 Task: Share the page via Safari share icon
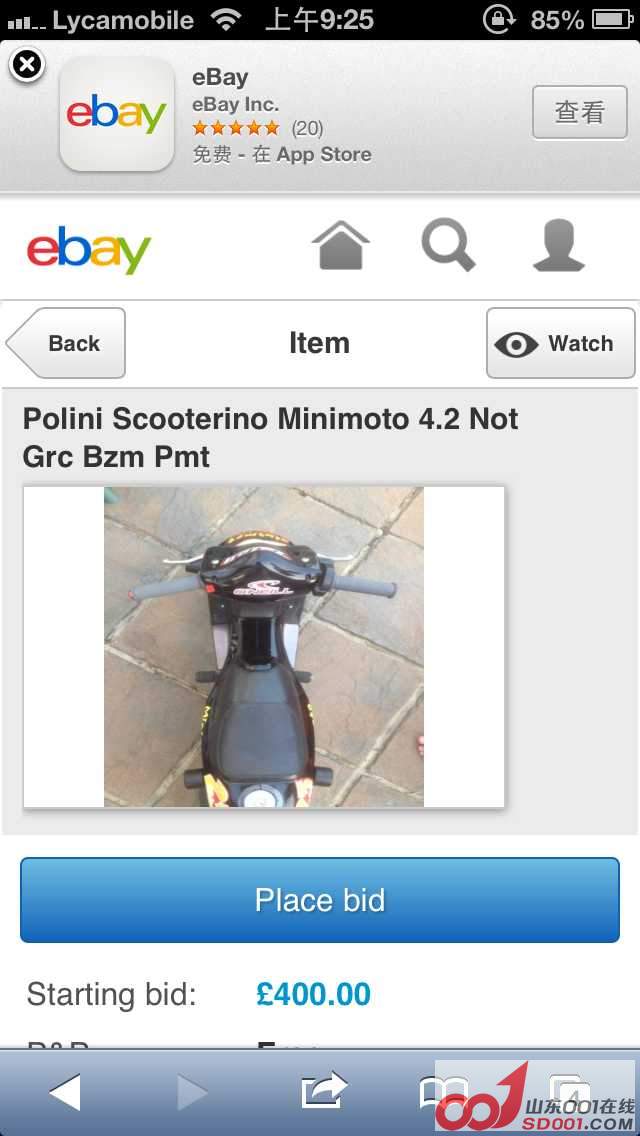[324, 1090]
